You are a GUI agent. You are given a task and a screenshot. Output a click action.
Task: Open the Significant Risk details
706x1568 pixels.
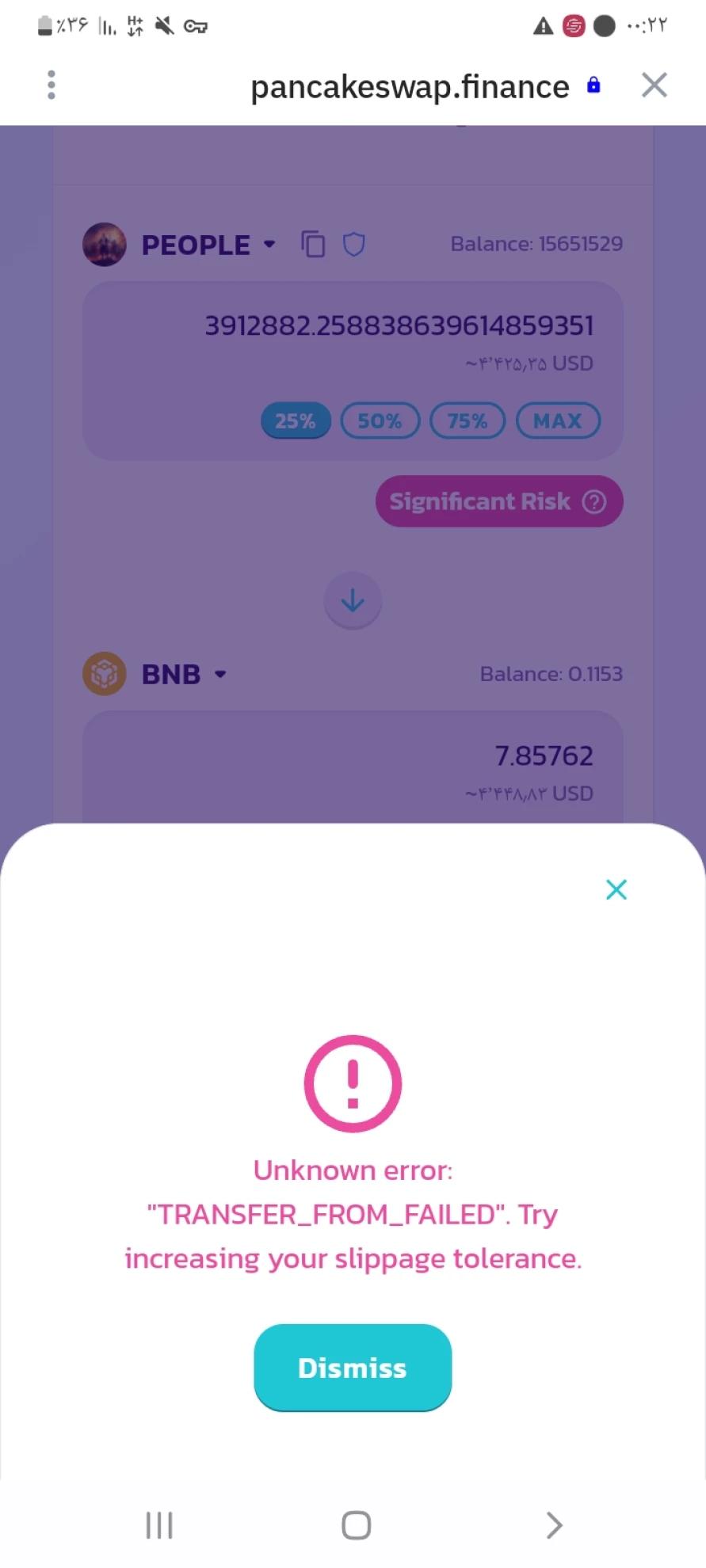point(499,501)
